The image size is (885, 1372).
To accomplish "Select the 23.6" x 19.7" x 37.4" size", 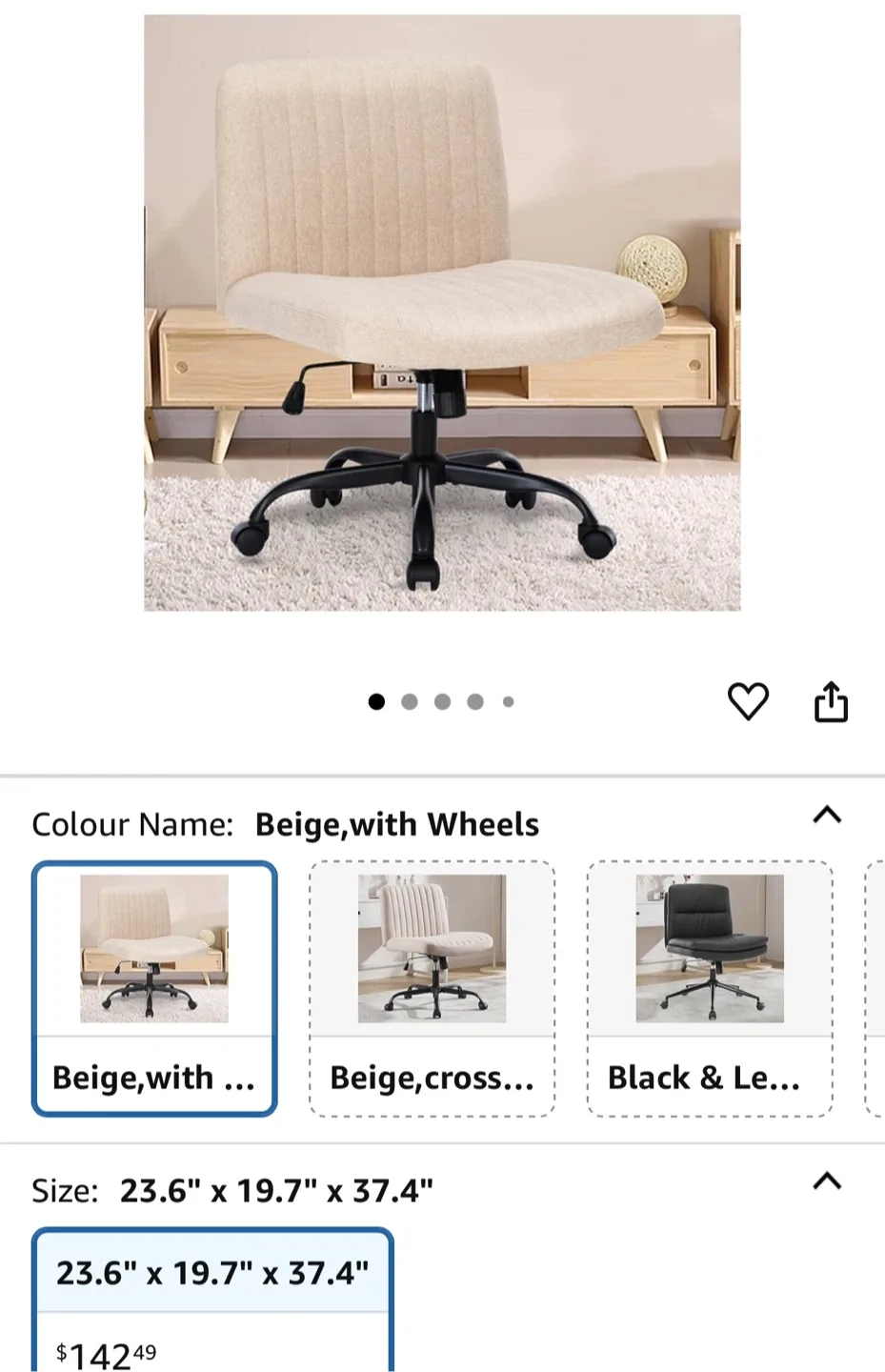I will click(x=213, y=1272).
